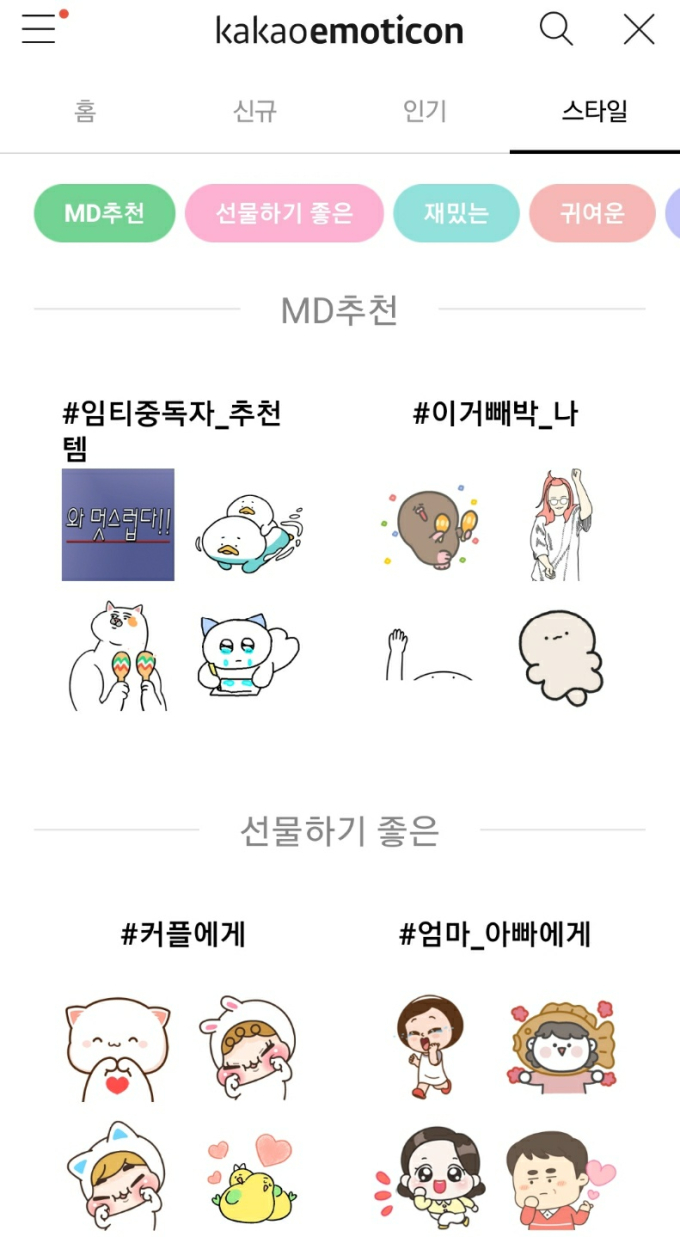Open the hamburger menu
The image size is (680, 1237).
point(39,30)
